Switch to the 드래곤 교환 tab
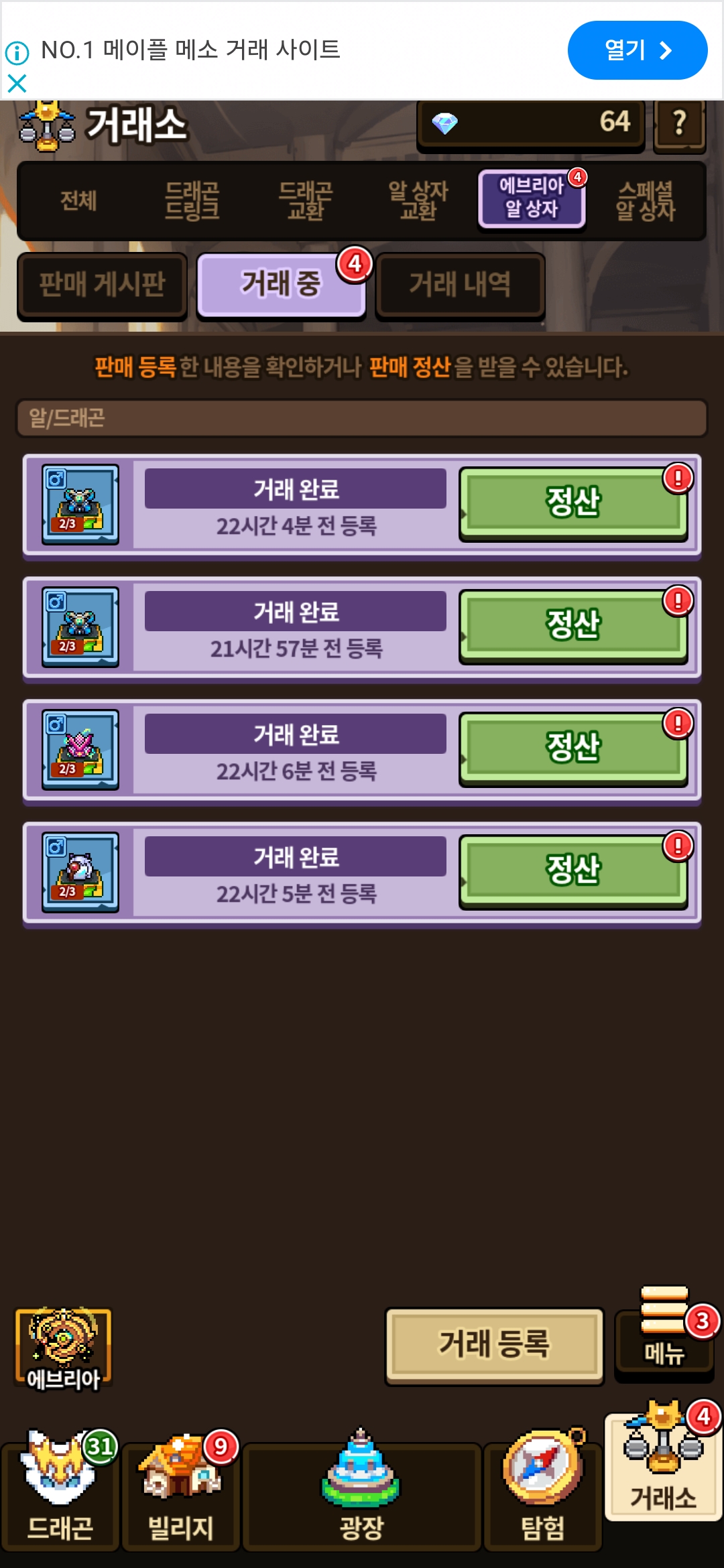This screenshot has width=724, height=1568. 306,200
